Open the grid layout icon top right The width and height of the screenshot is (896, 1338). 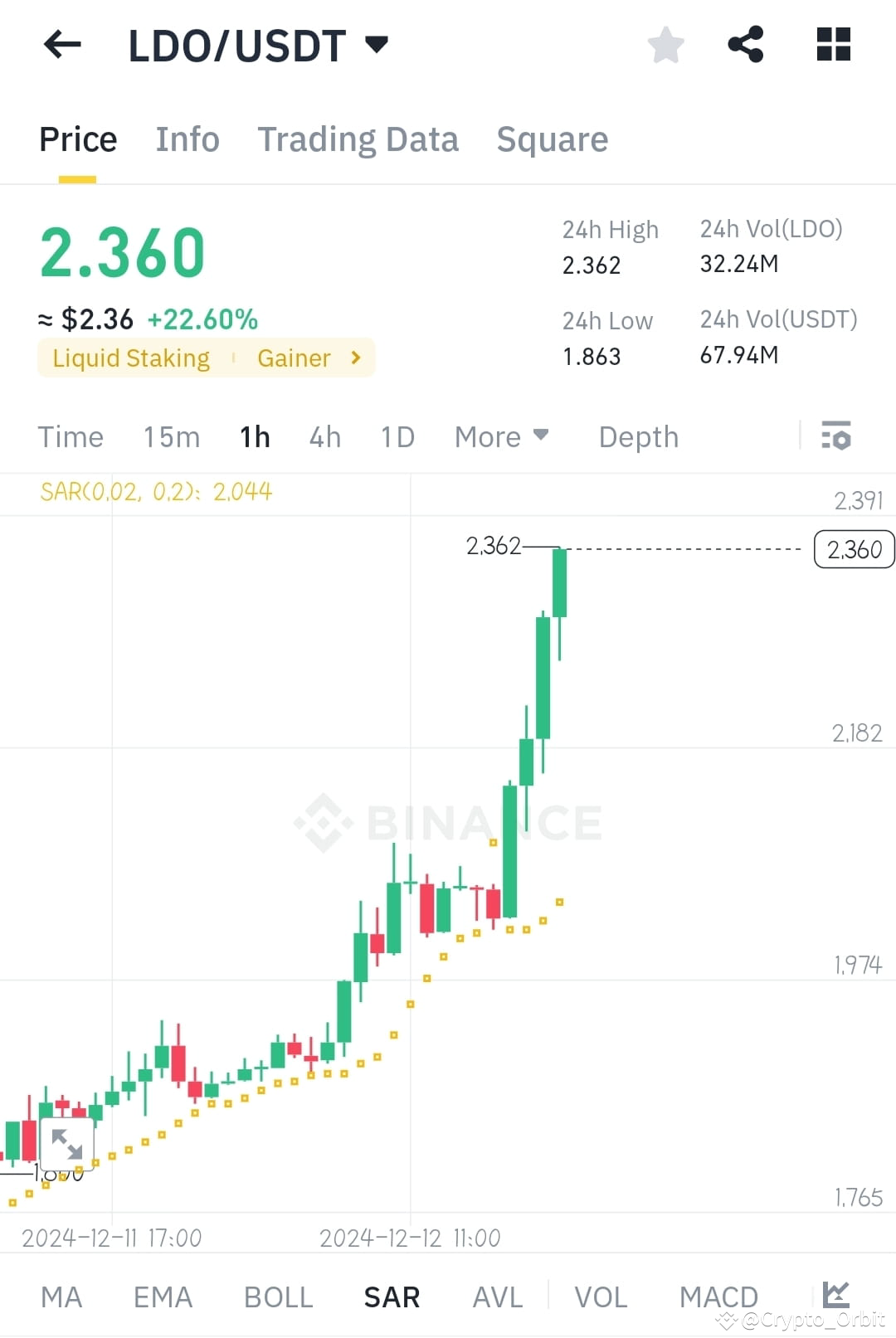tap(833, 46)
